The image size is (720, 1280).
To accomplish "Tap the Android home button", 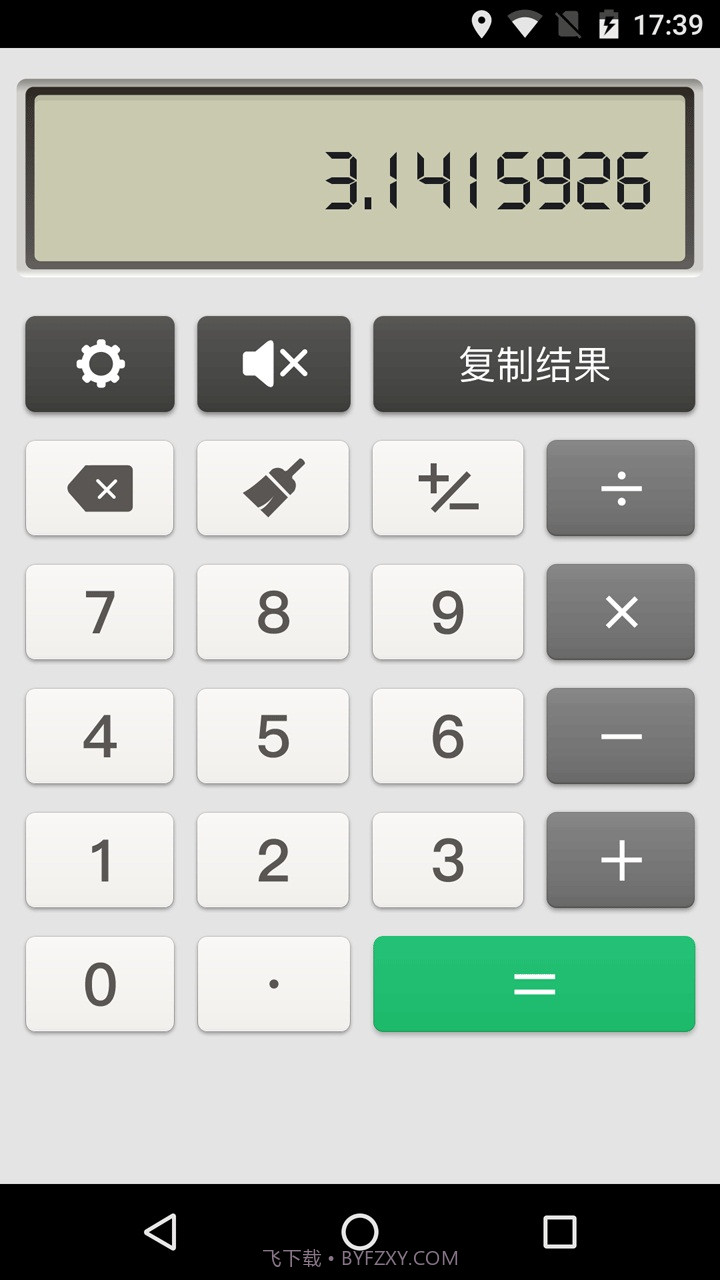I will (360, 1231).
